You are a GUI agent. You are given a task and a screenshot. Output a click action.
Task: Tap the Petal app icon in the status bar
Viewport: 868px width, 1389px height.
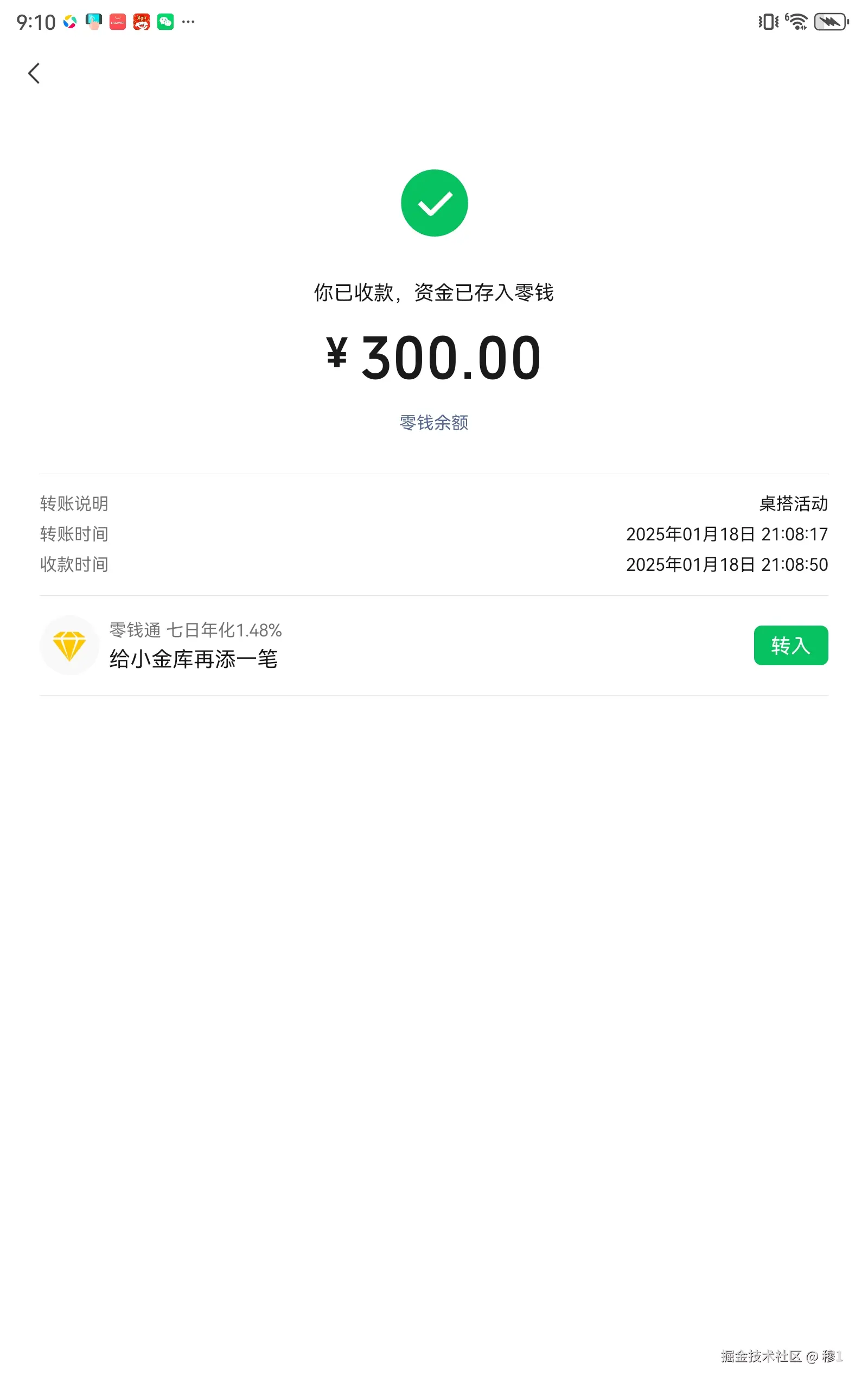(x=70, y=21)
